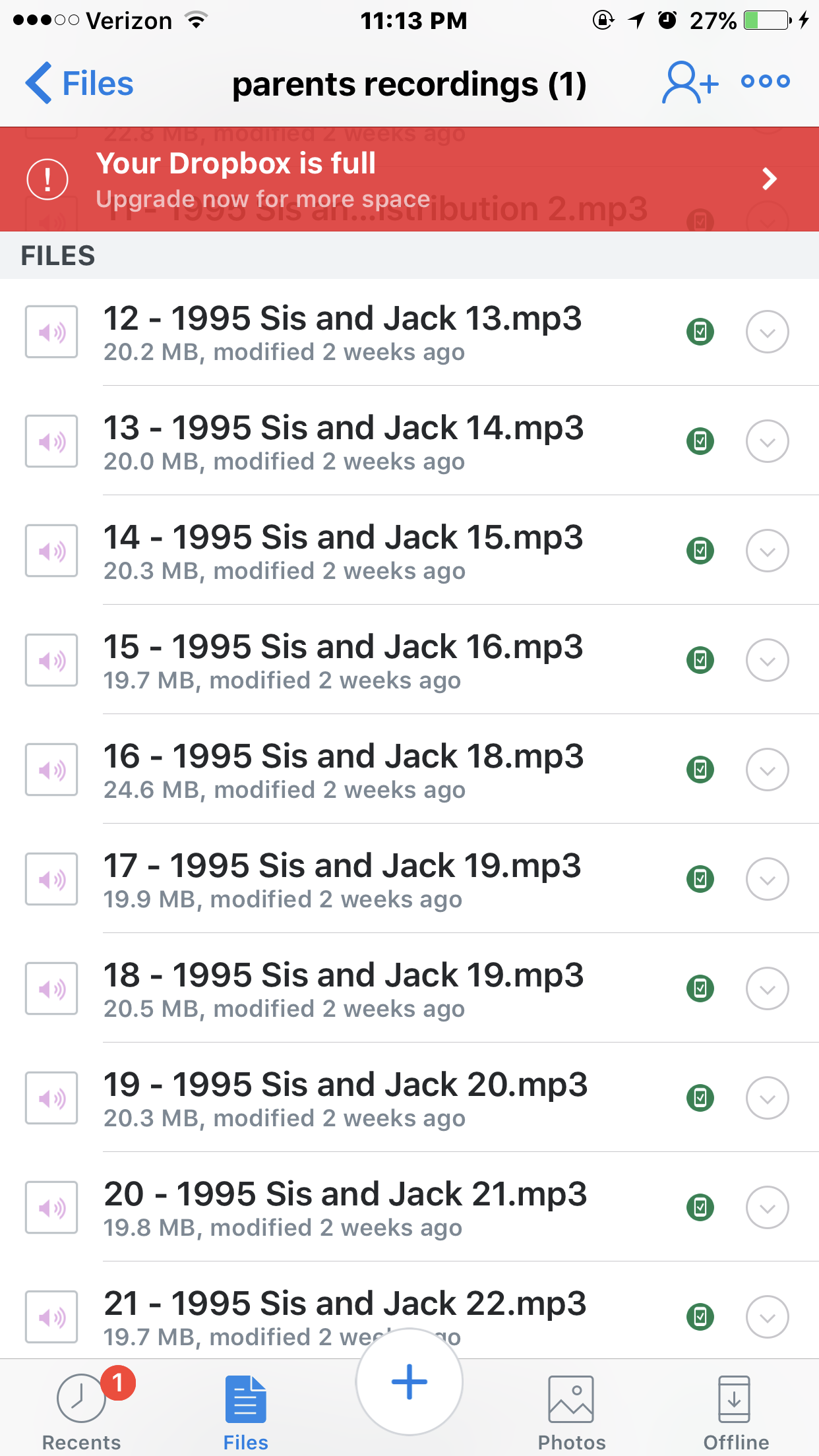Image resolution: width=819 pixels, height=1456 pixels.
Task: Tap the plus button to add content
Action: (409, 1381)
